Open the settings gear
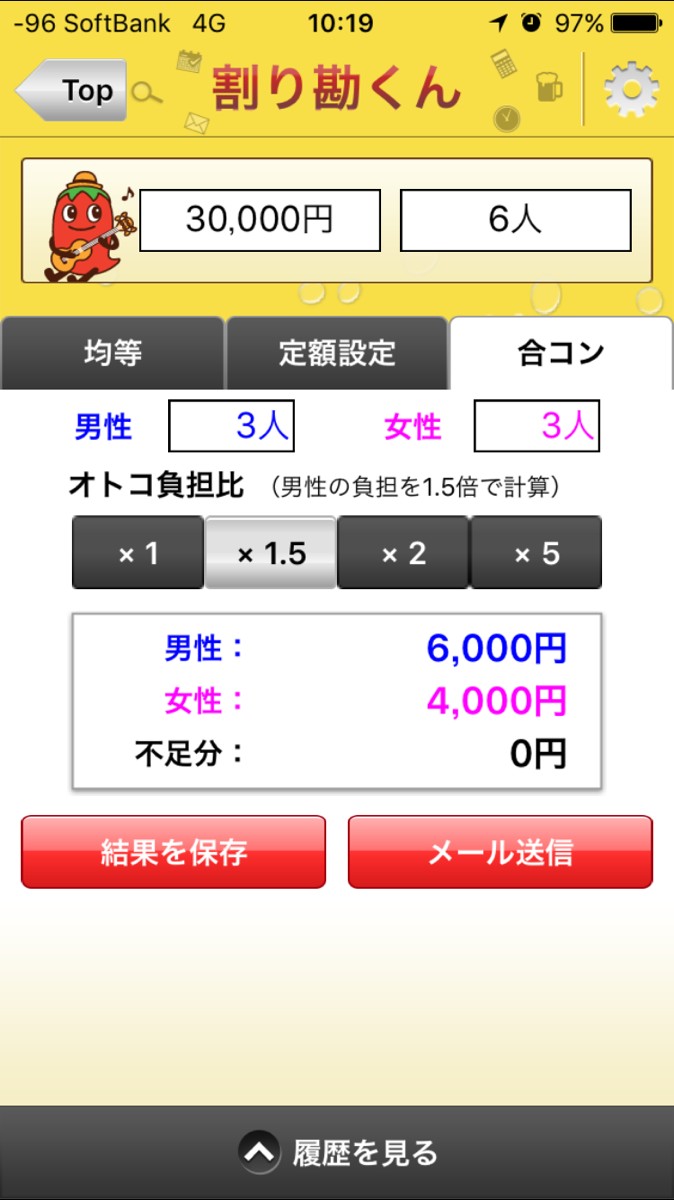The image size is (674, 1200). point(631,90)
